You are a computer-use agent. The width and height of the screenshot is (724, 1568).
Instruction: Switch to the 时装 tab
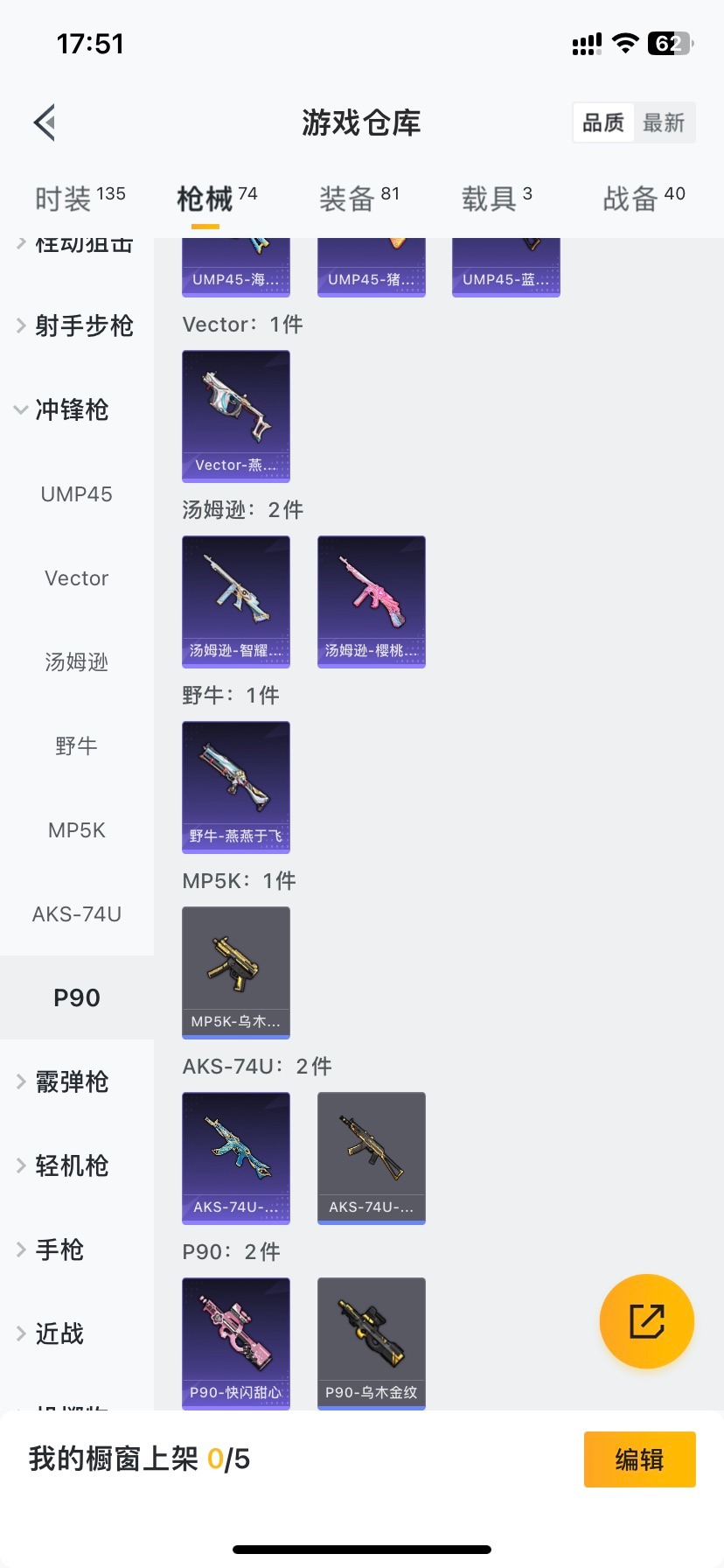(x=80, y=199)
